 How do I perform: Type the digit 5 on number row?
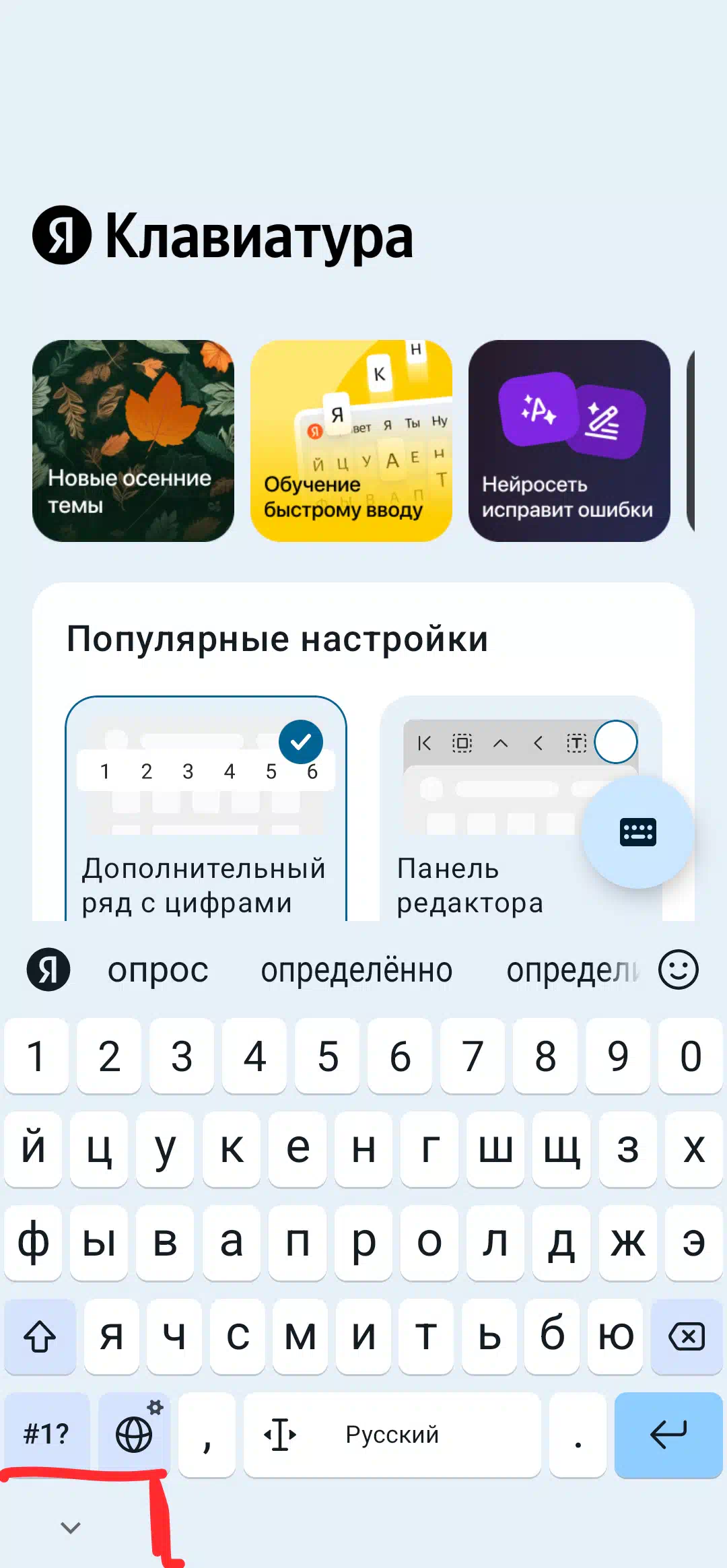pyautogui.click(x=327, y=1056)
